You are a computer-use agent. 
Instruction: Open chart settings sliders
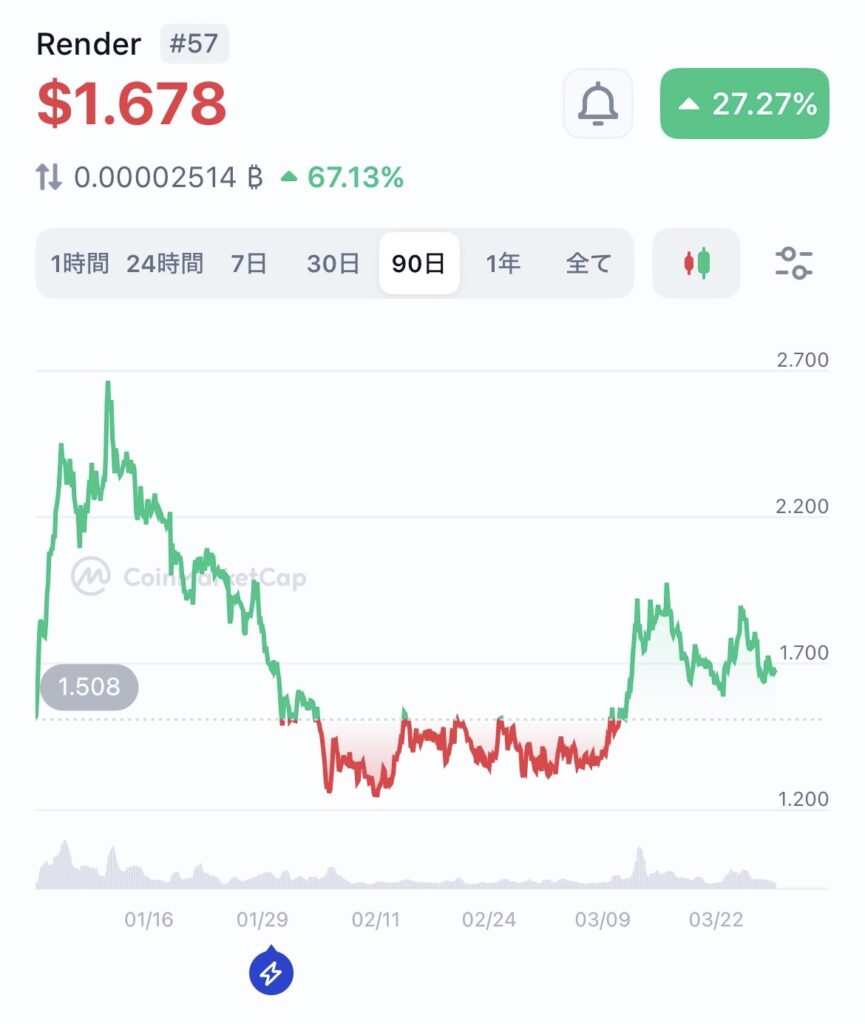(795, 264)
